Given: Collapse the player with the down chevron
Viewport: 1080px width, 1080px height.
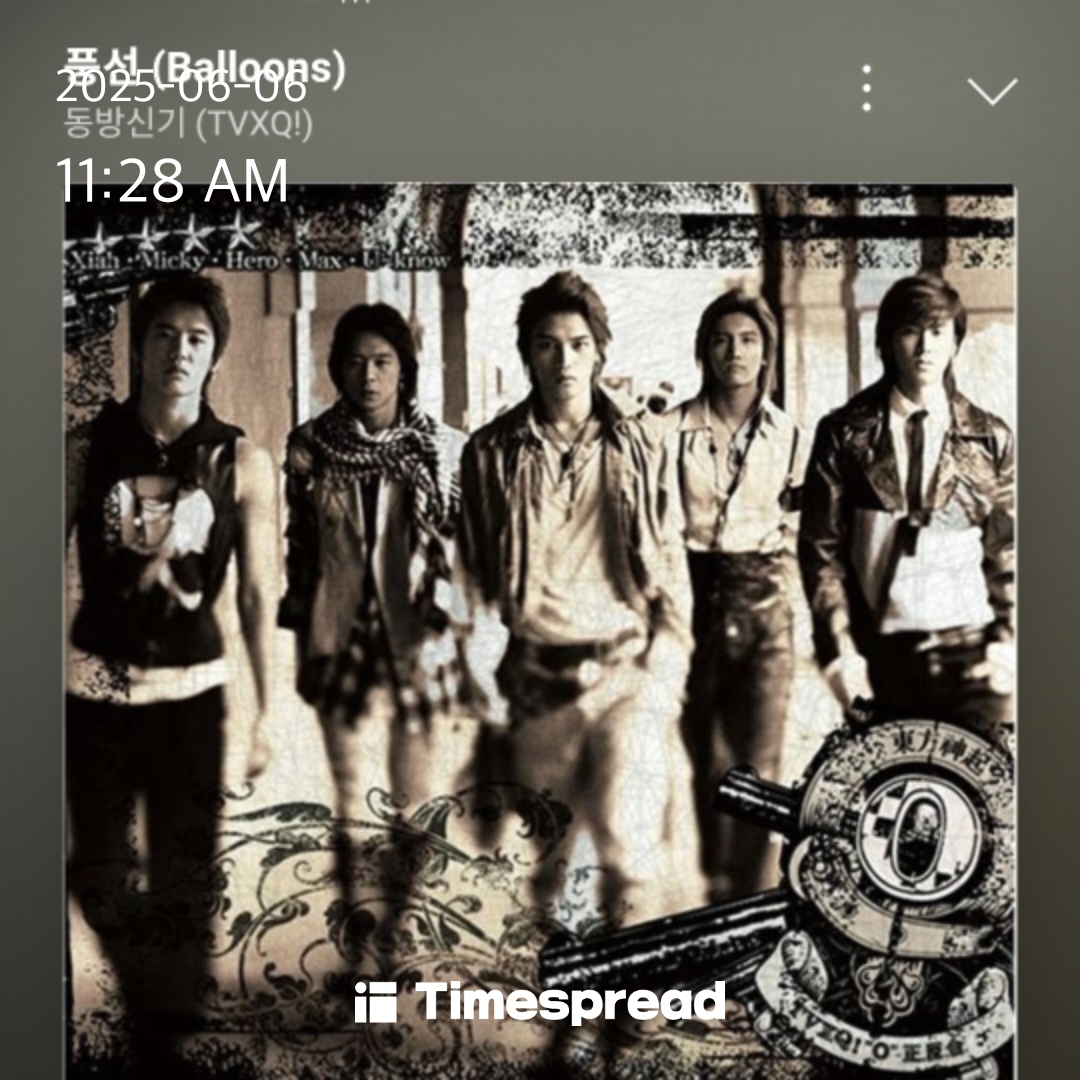Looking at the screenshot, I should click(x=992, y=91).
